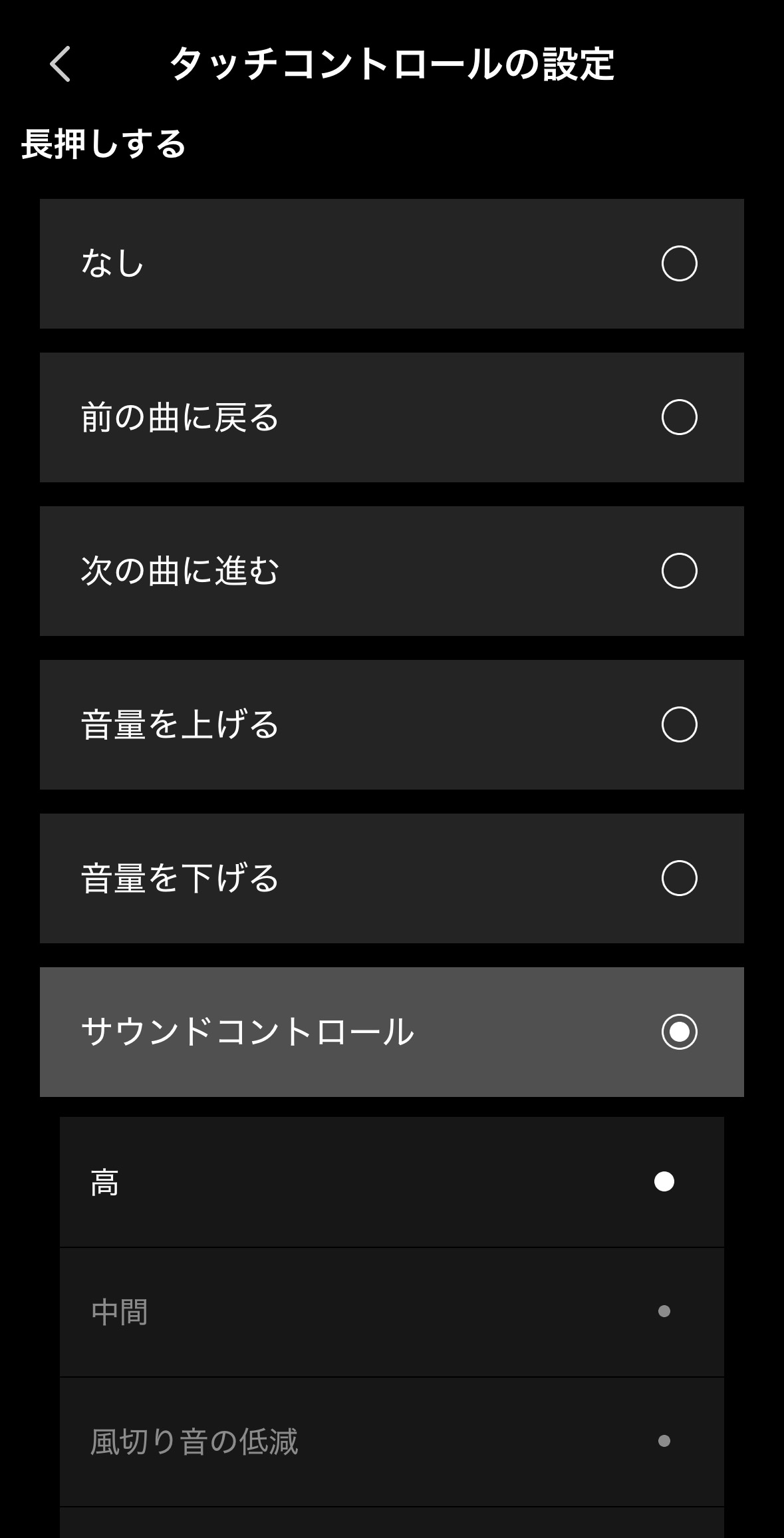784x1538 pixels.
Task: Click the selected サウンドコントロール radio indicator
Action: pos(679,1032)
